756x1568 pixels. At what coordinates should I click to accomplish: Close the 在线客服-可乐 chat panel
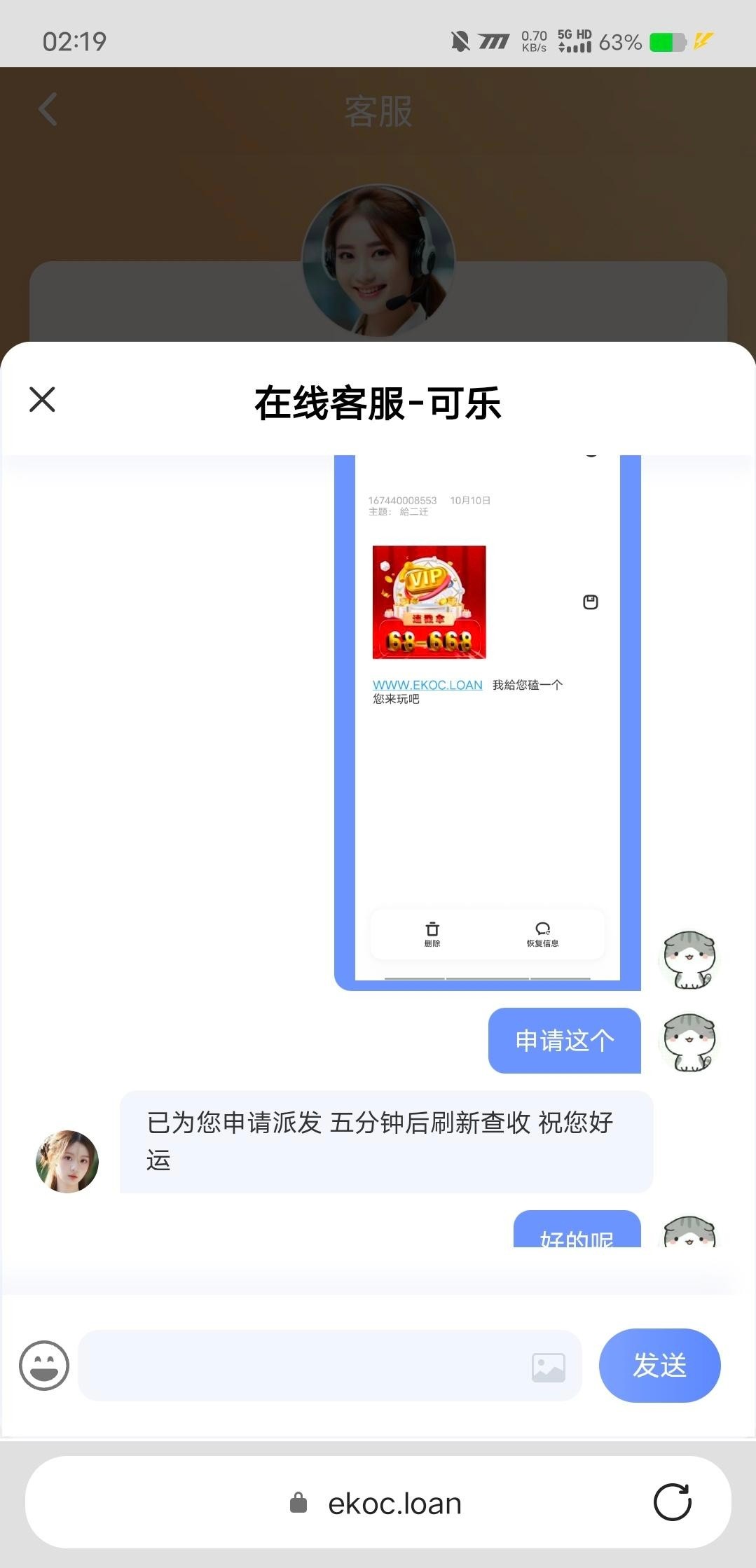tap(42, 400)
